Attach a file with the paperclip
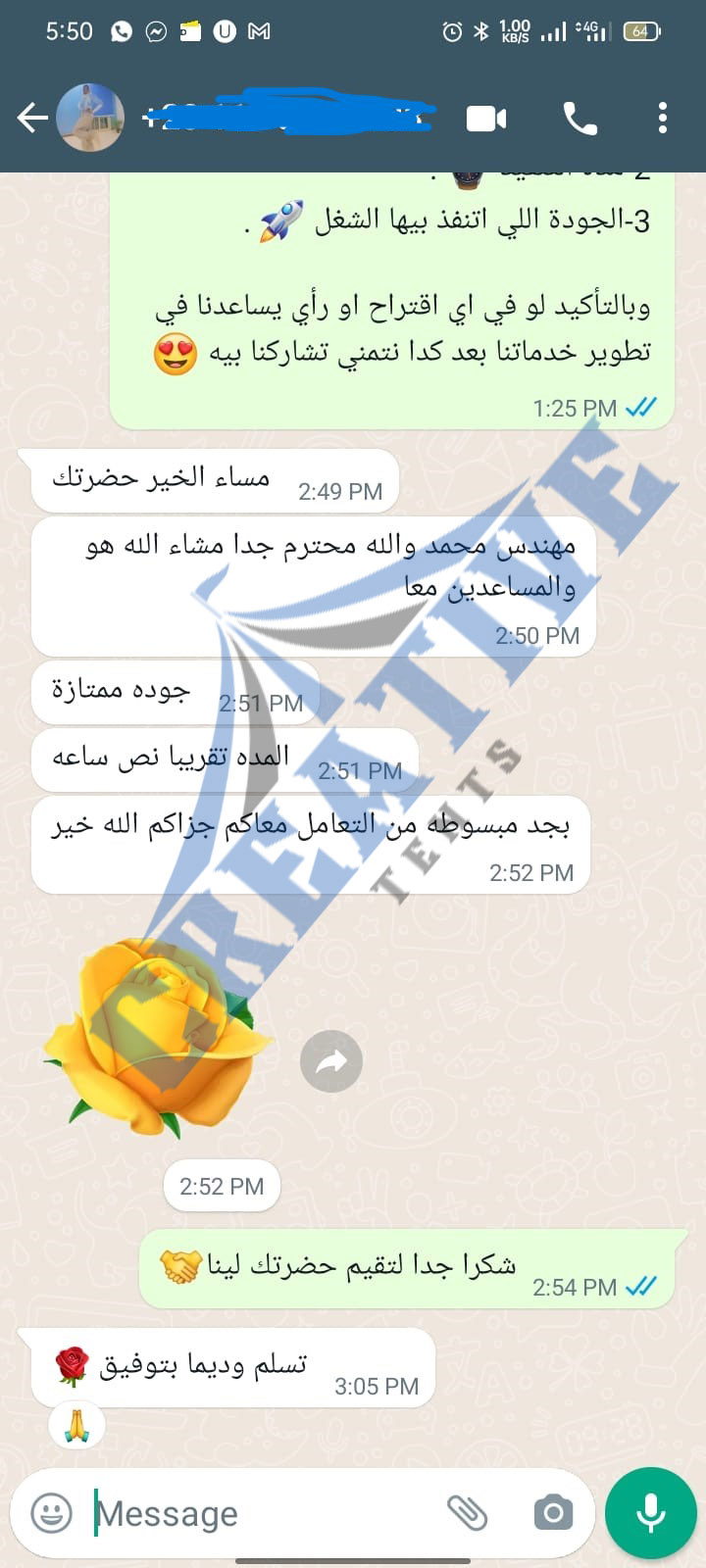706x1568 pixels. [468, 1513]
